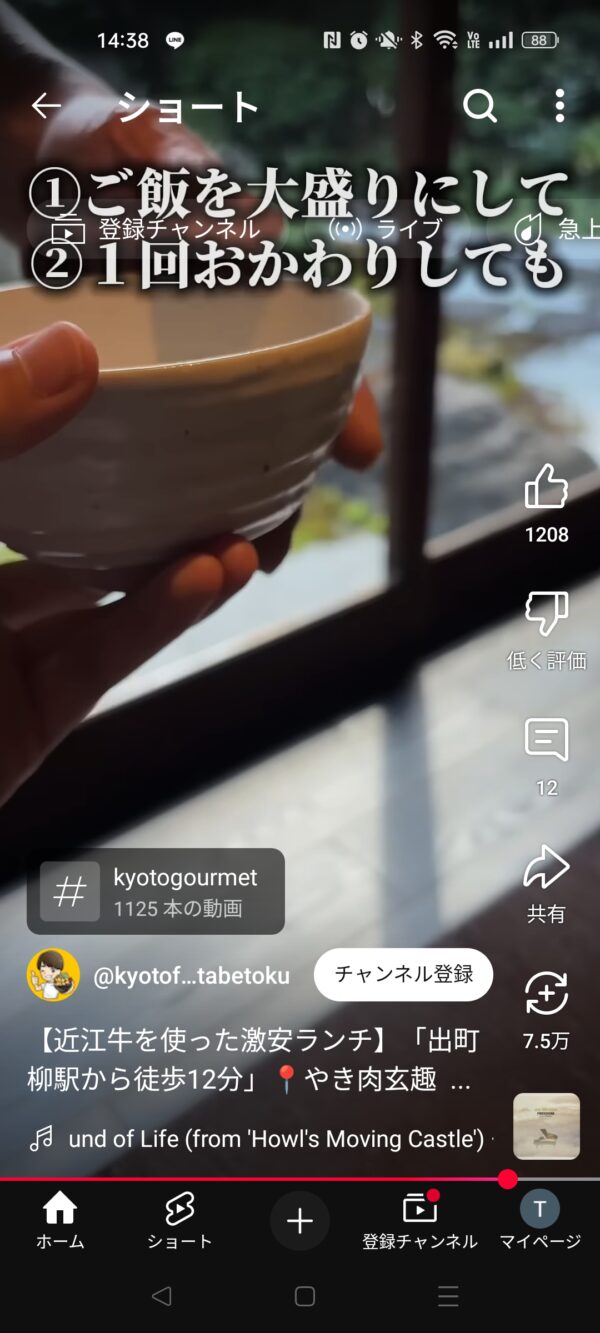Open the kyotogourmet hashtag chip
The height and width of the screenshot is (1333, 600).
click(156, 891)
